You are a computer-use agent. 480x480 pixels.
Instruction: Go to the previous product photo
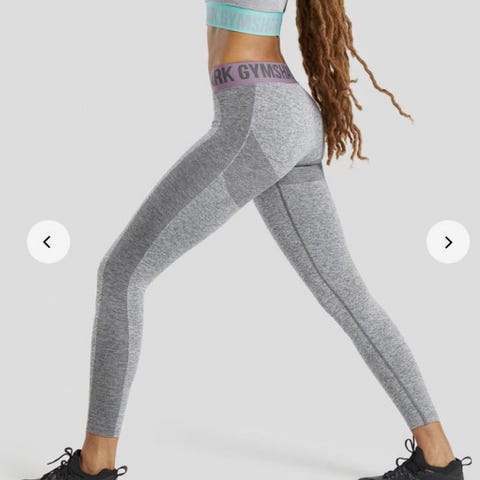(48, 242)
